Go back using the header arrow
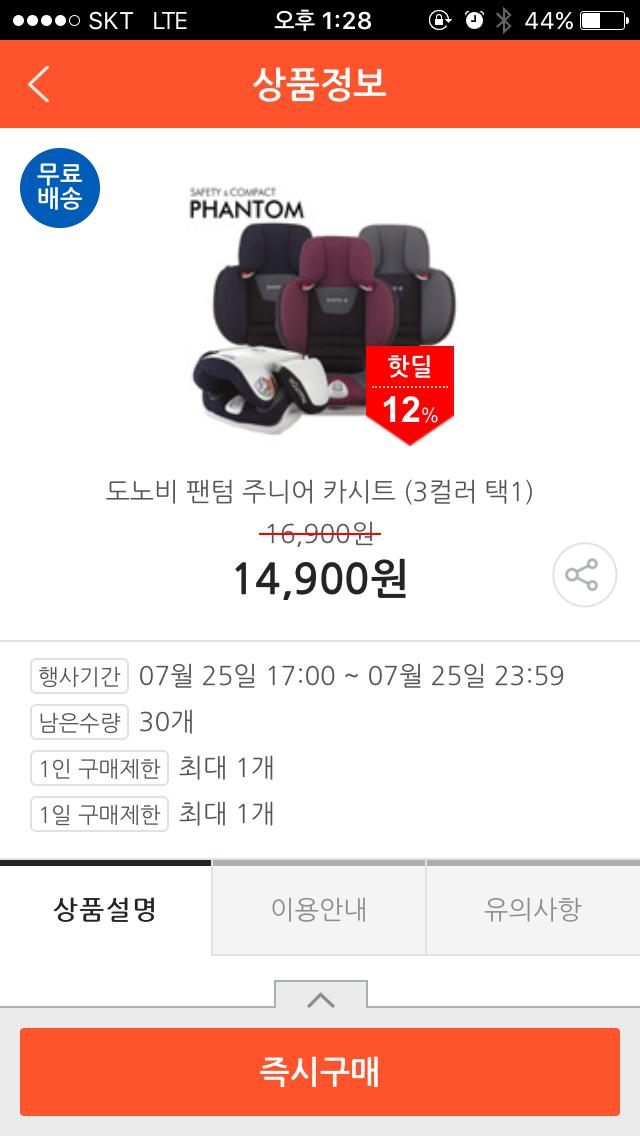Screen dimensions: 640x1136 click(x=38, y=85)
